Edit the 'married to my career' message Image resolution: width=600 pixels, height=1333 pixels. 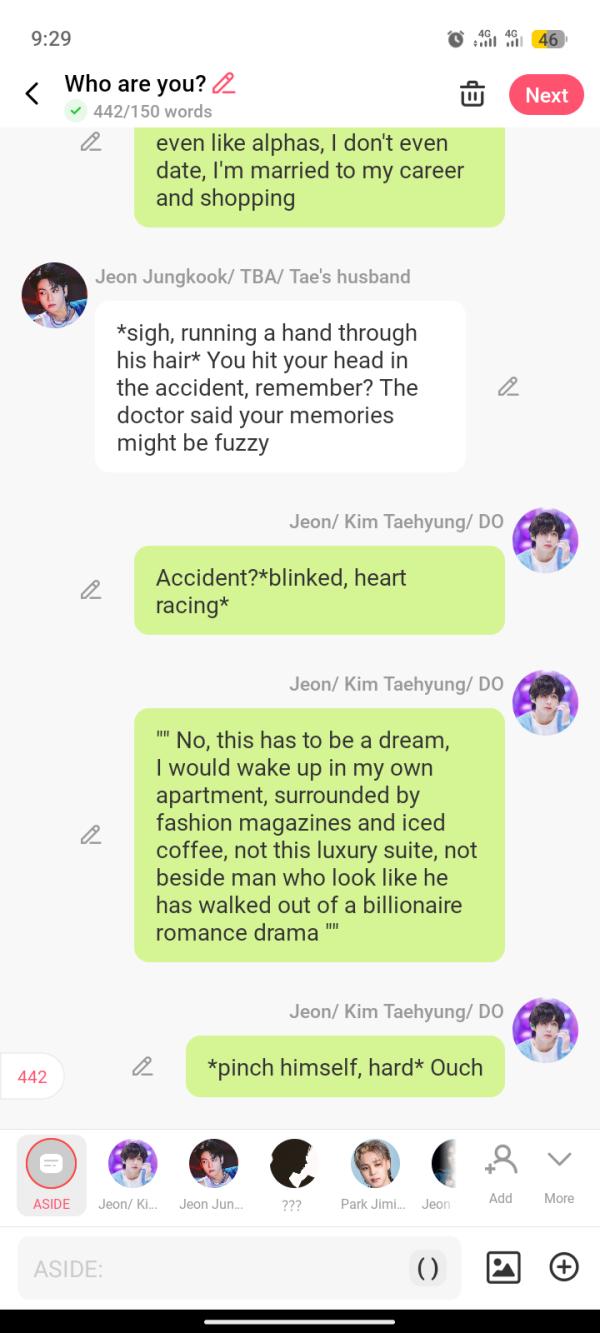(x=91, y=143)
